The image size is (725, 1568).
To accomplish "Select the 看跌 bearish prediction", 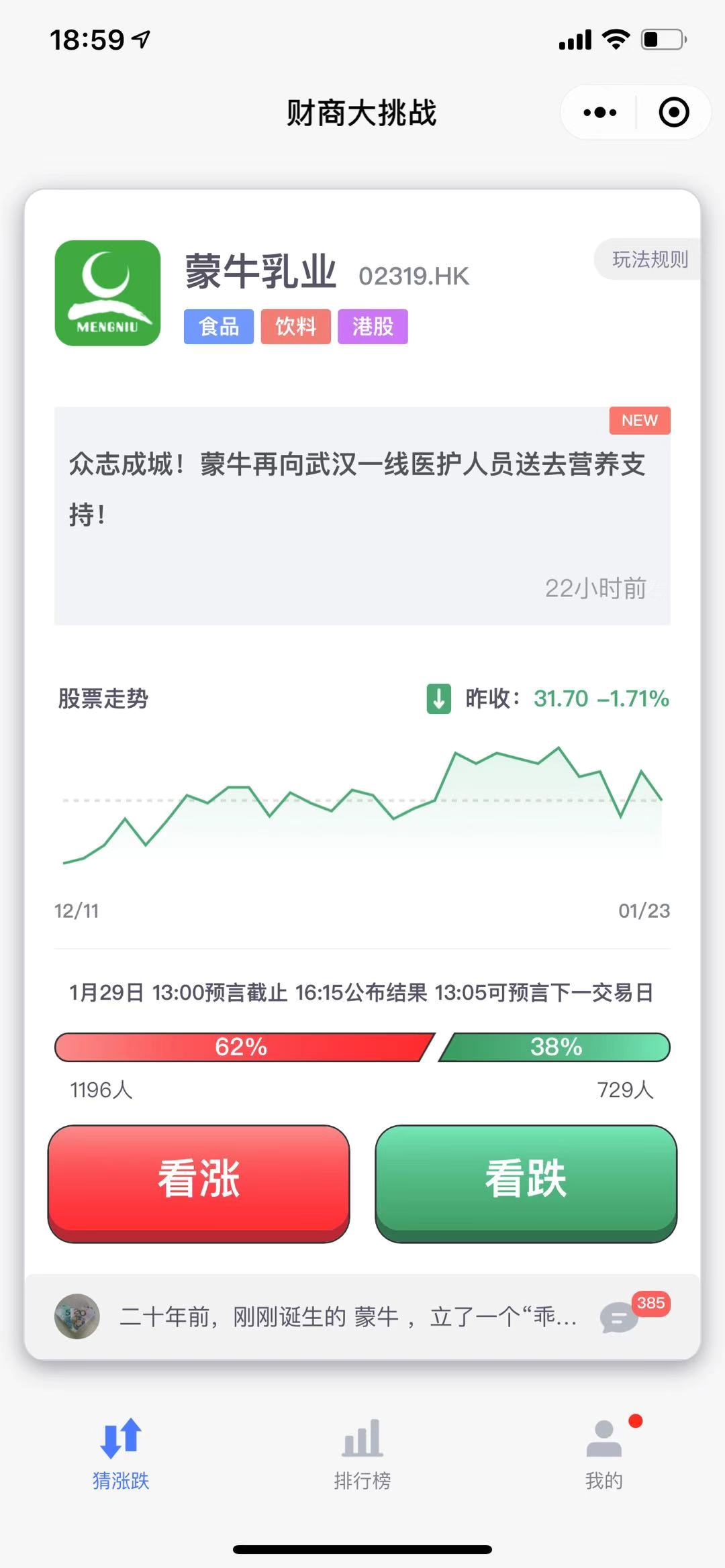I will click(526, 1182).
